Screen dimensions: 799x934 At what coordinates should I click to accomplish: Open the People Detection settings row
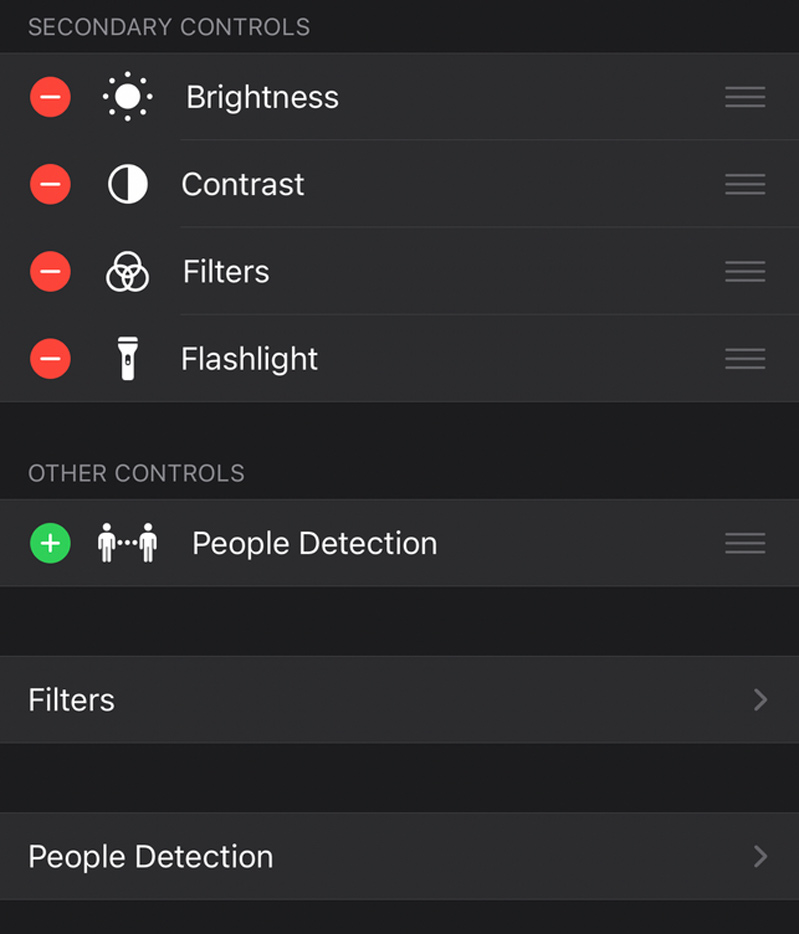[400, 857]
